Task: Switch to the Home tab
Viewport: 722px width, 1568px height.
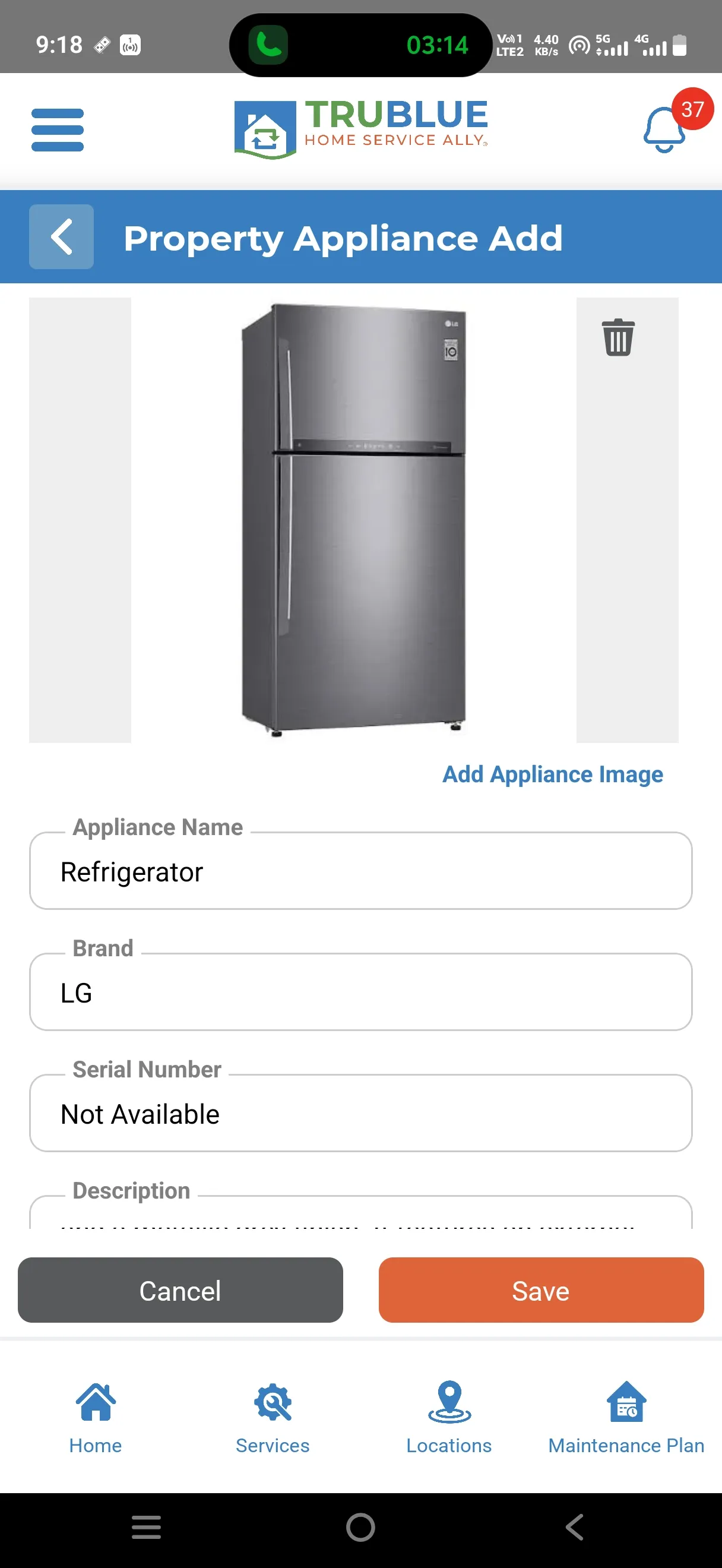Action: (x=96, y=1418)
